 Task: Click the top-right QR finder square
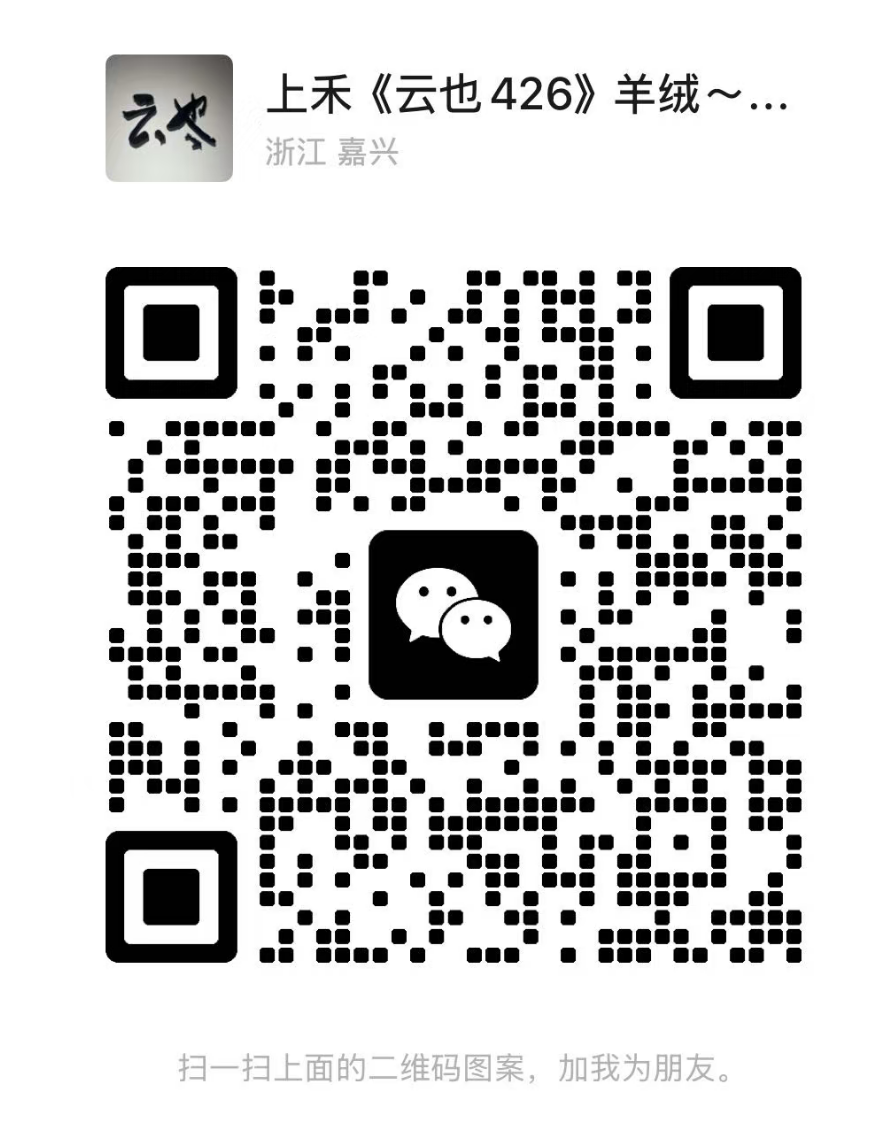point(736,333)
